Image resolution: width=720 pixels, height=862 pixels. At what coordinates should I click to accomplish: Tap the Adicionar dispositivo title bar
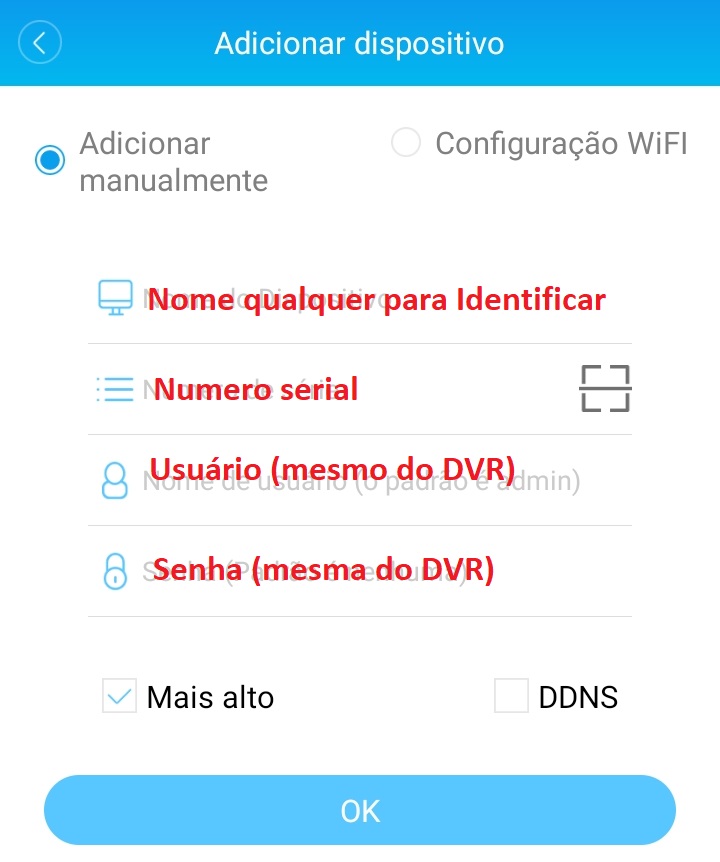click(360, 42)
